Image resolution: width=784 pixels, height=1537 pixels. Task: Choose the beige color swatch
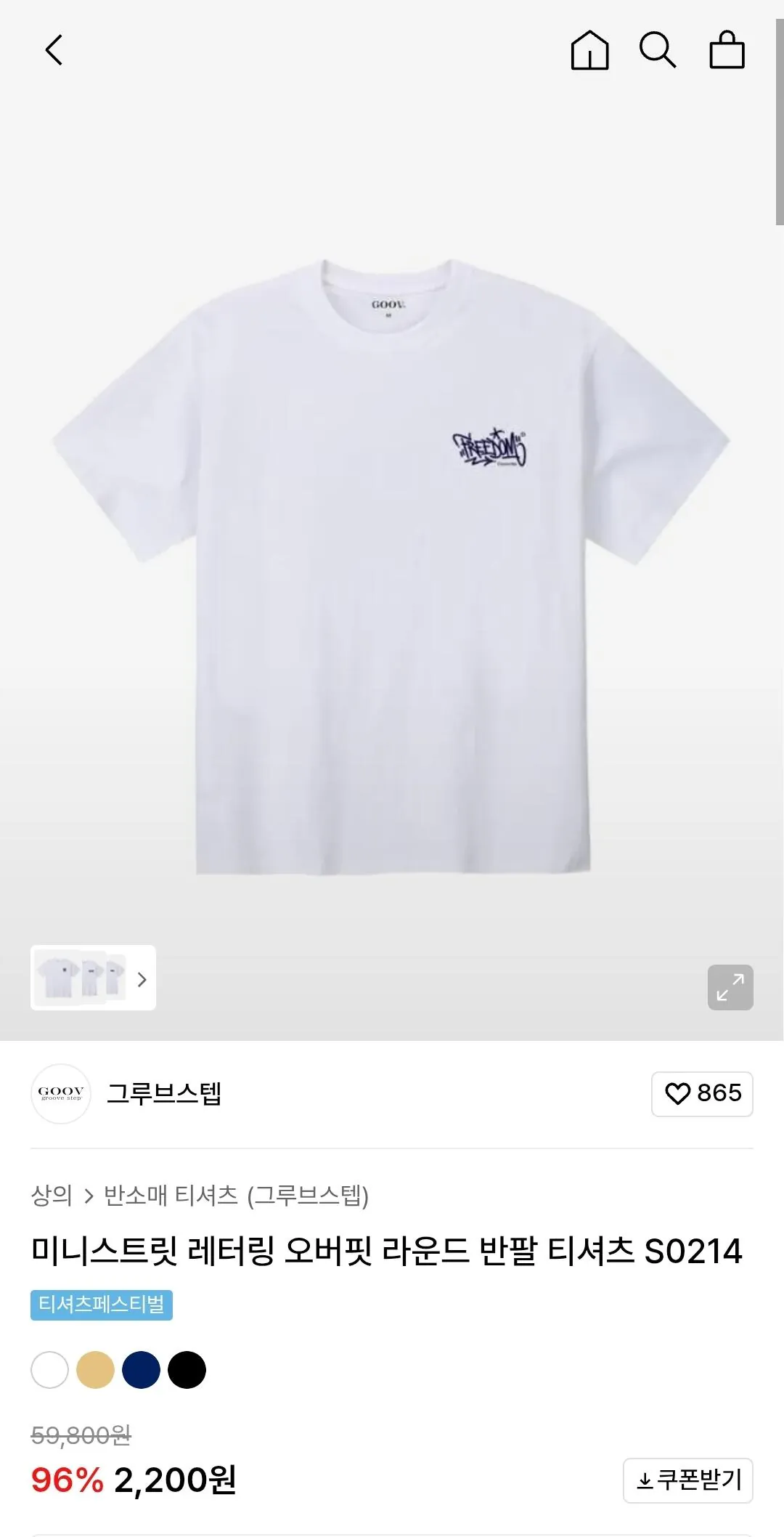pyautogui.click(x=95, y=1370)
